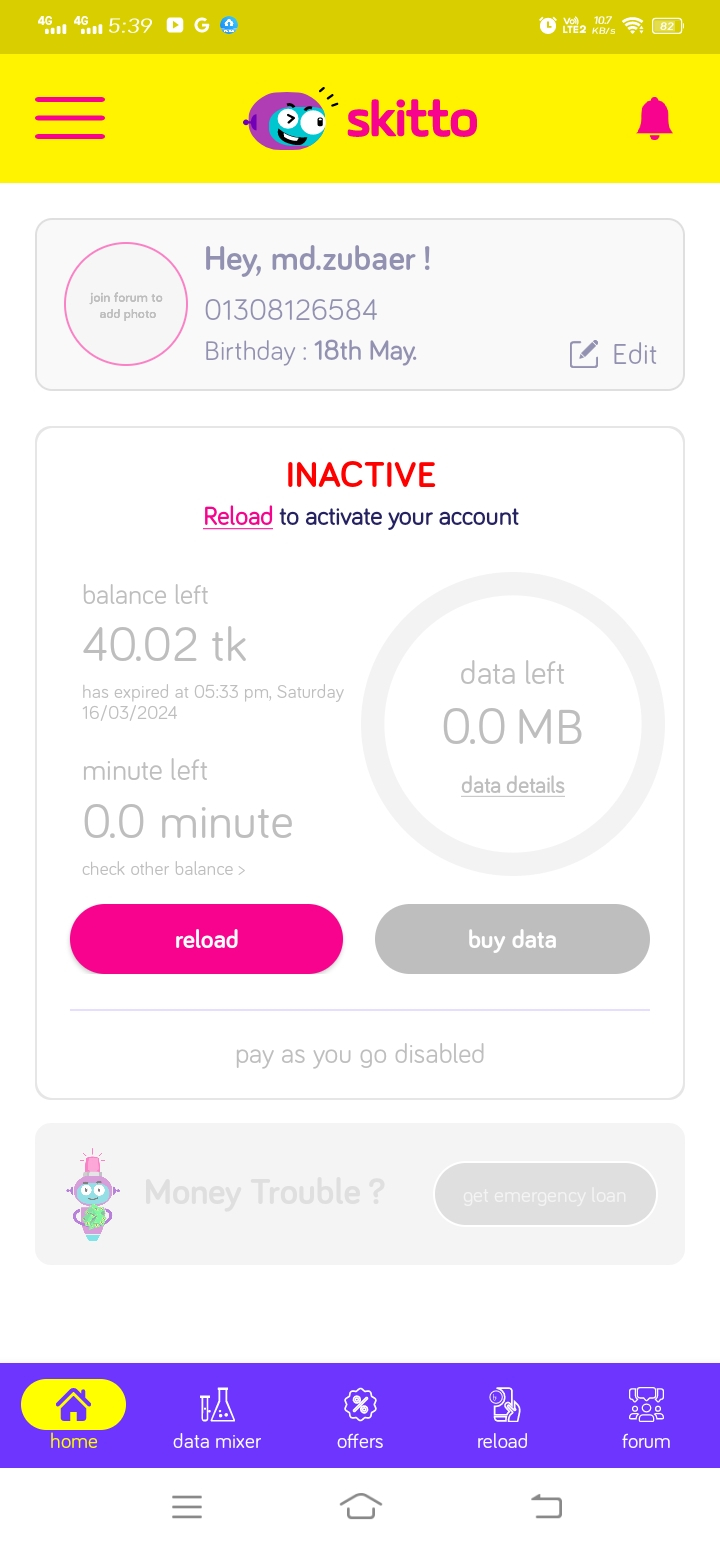
Task: Select the home tab
Action: [74, 1416]
